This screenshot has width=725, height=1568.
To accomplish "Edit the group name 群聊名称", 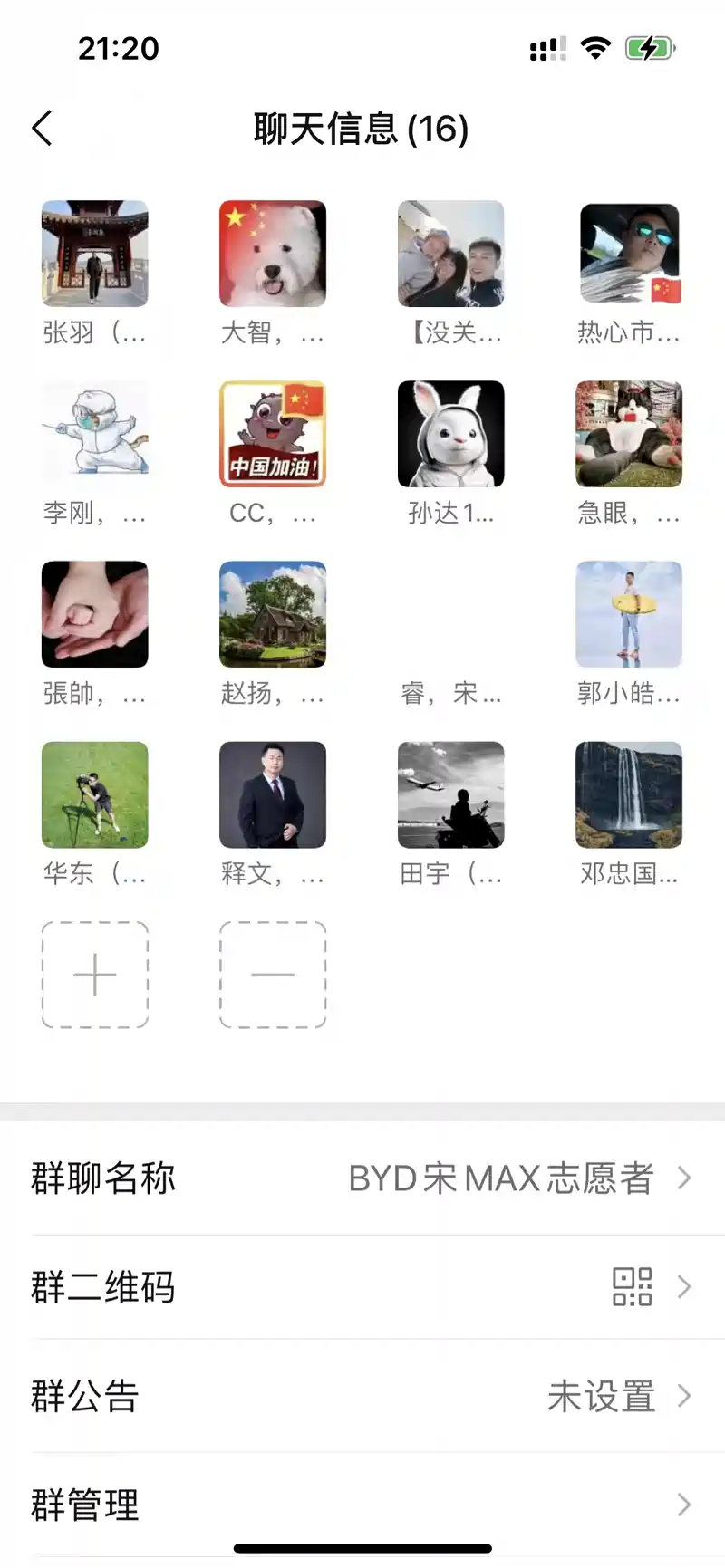I will point(362,1178).
